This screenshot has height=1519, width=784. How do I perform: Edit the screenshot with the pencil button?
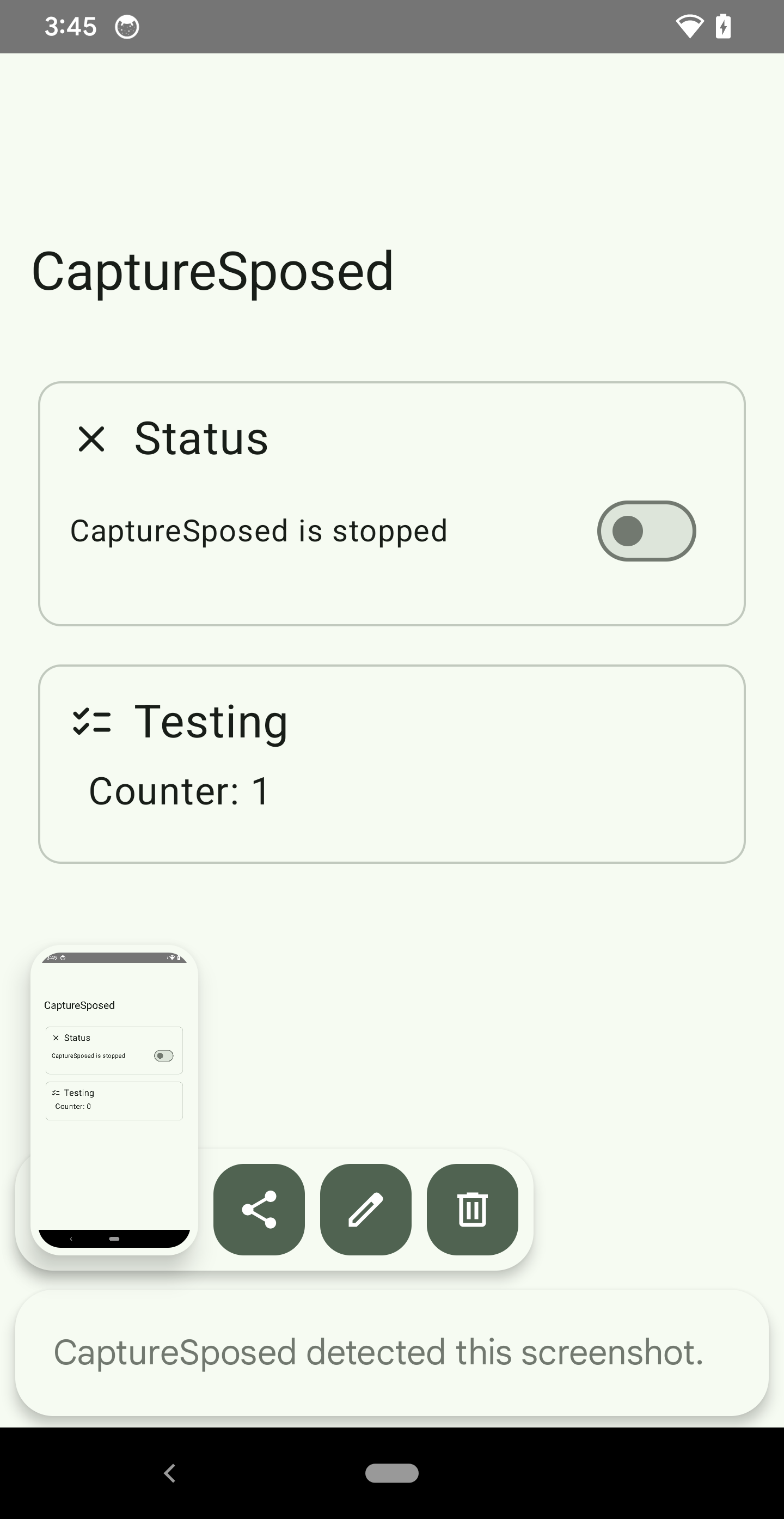365,1210
